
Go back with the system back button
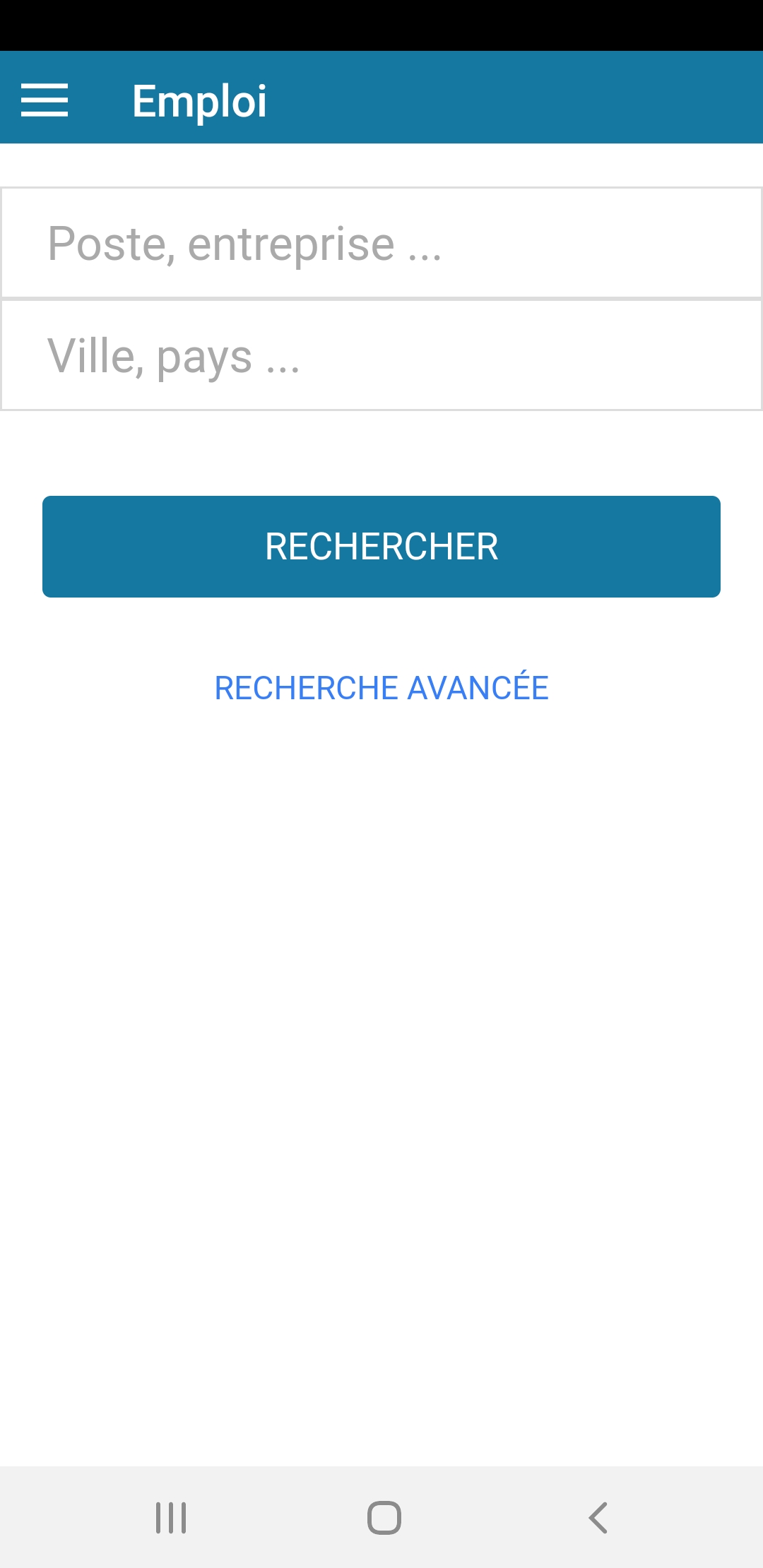pyautogui.click(x=598, y=1517)
